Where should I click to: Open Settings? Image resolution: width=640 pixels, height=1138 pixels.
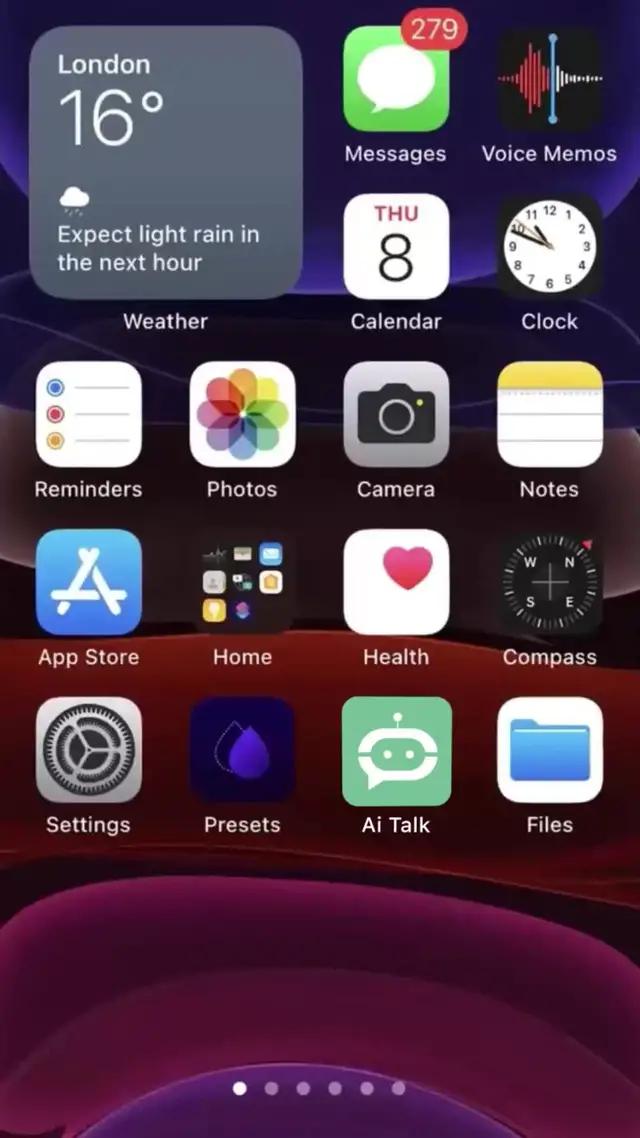coord(89,750)
